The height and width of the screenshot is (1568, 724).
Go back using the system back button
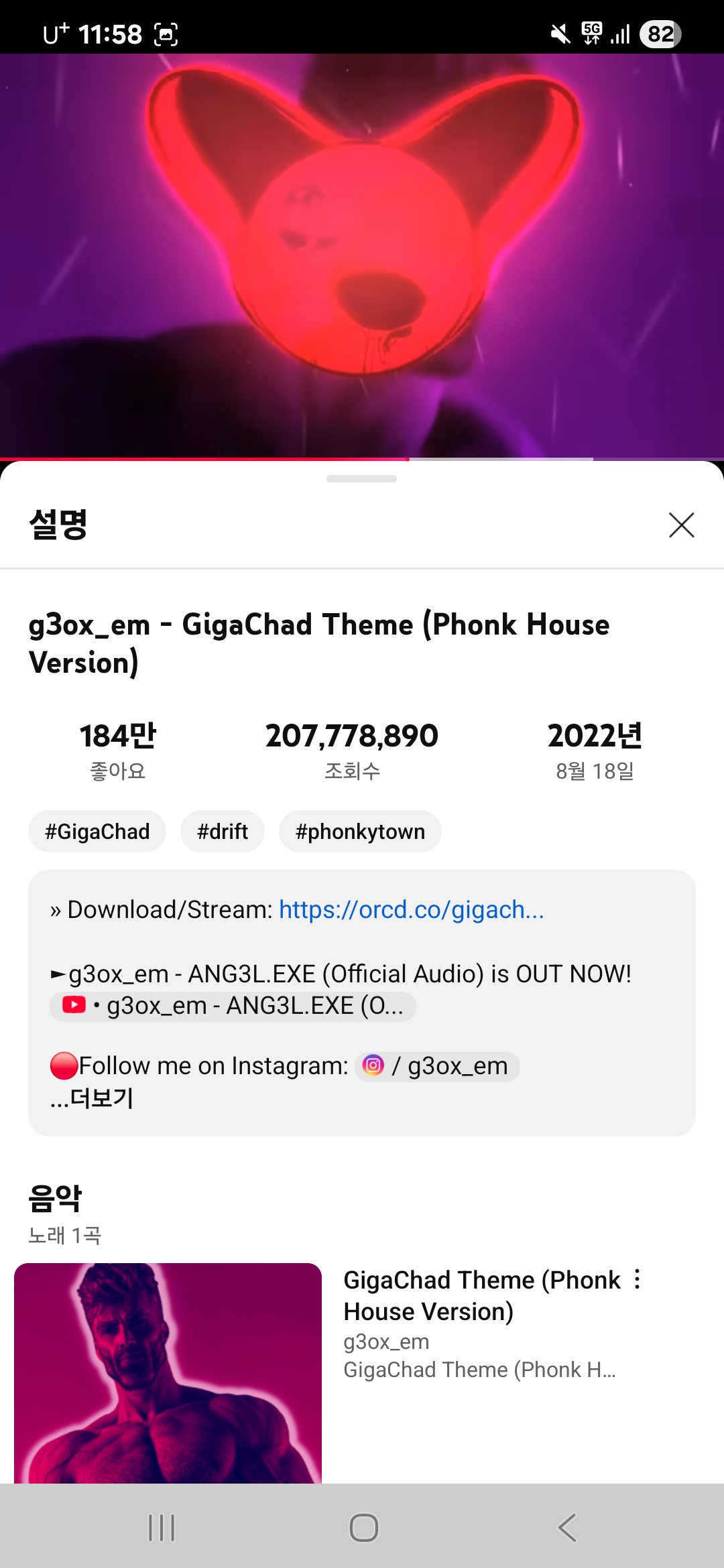click(566, 1528)
